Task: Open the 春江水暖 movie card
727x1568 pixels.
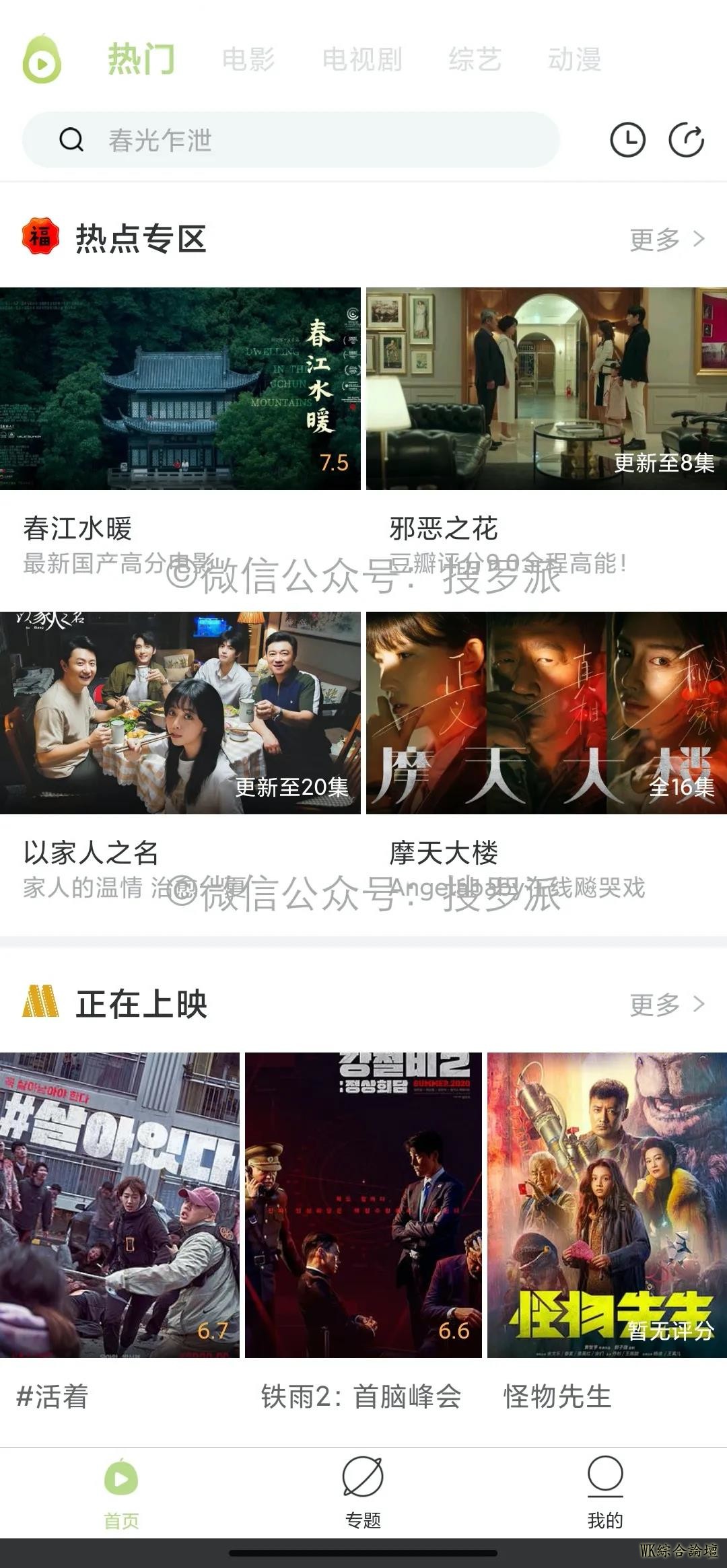Action: tap(180, 389)
